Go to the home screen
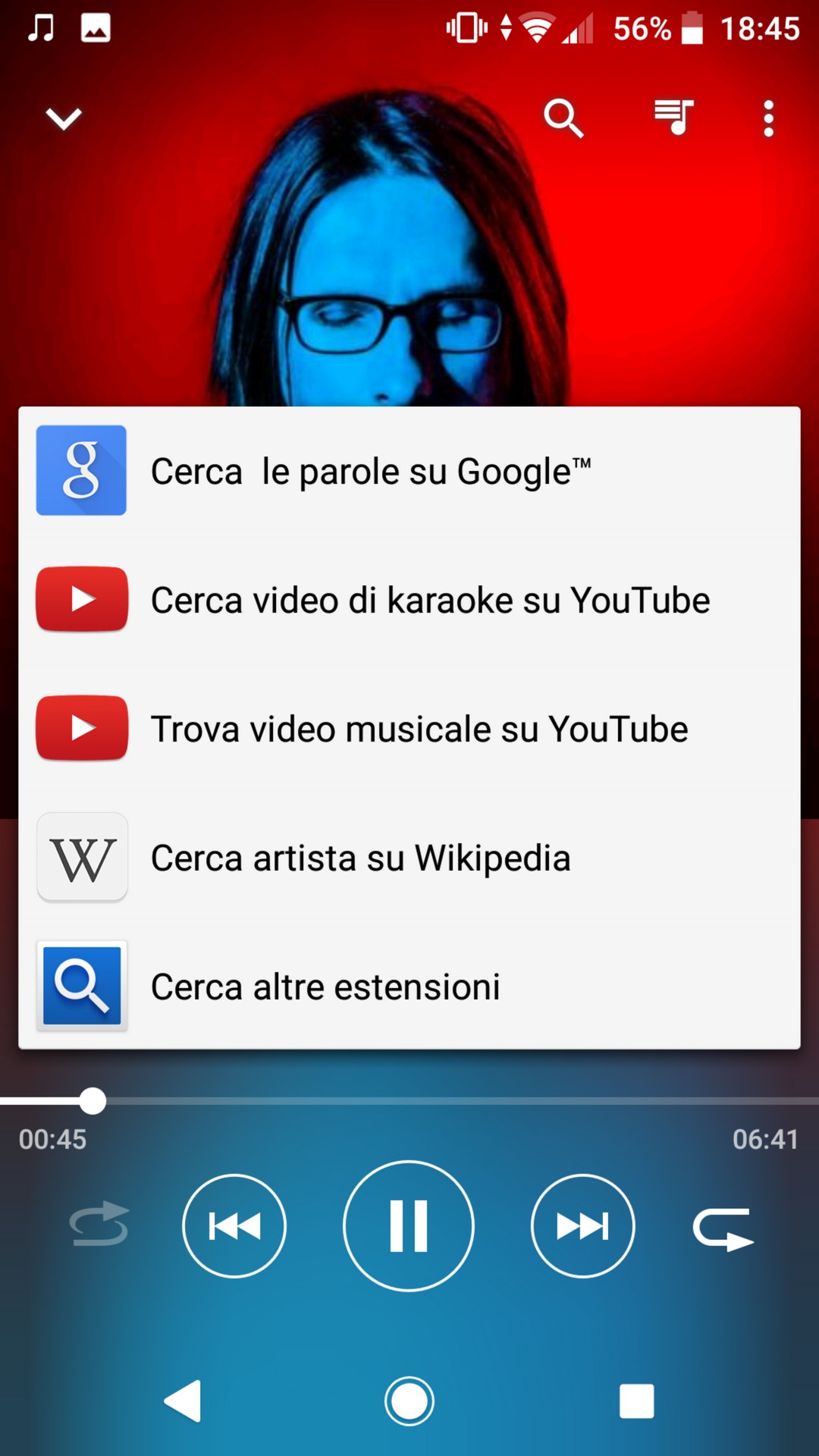 tap(409, 1401)
